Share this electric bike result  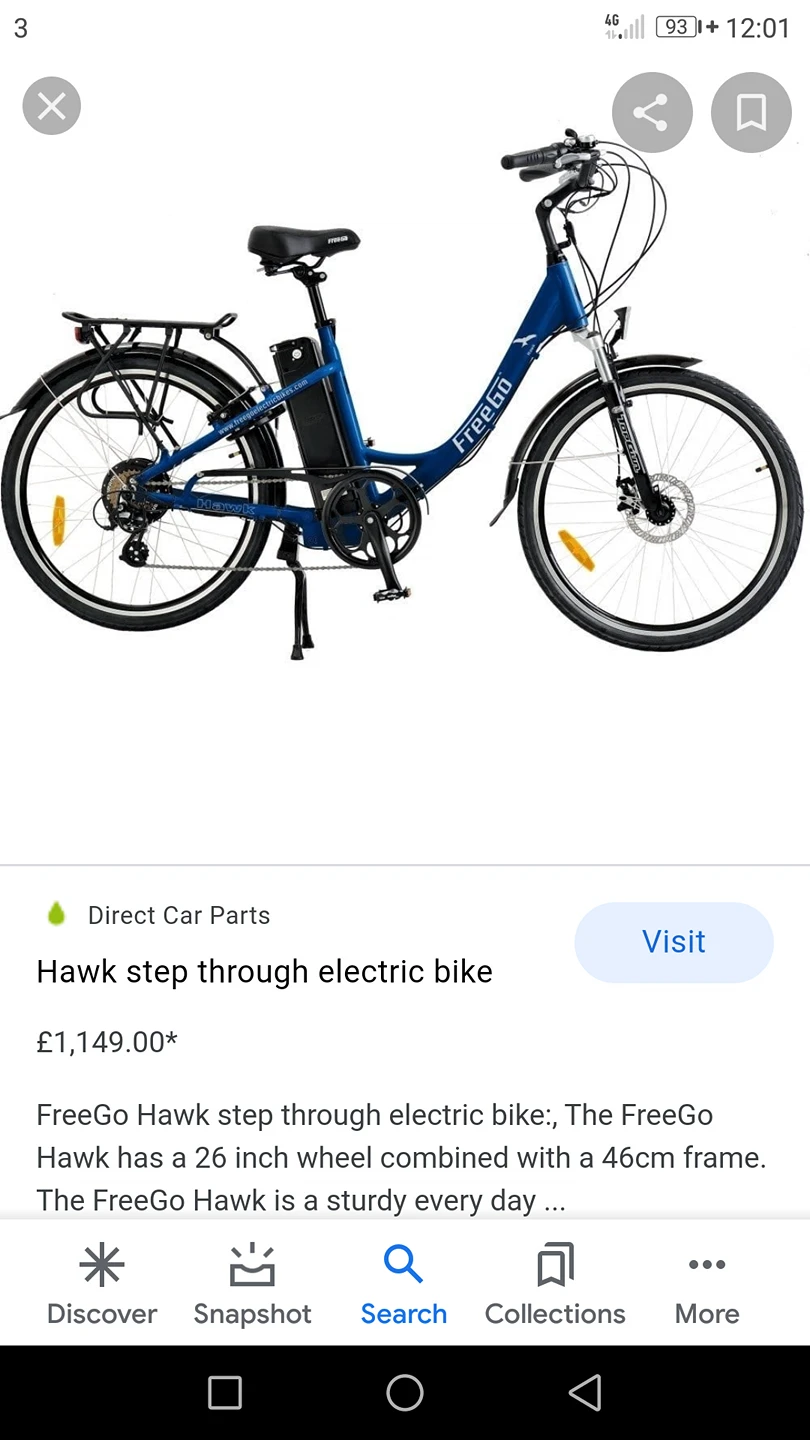tap(652, 112)
